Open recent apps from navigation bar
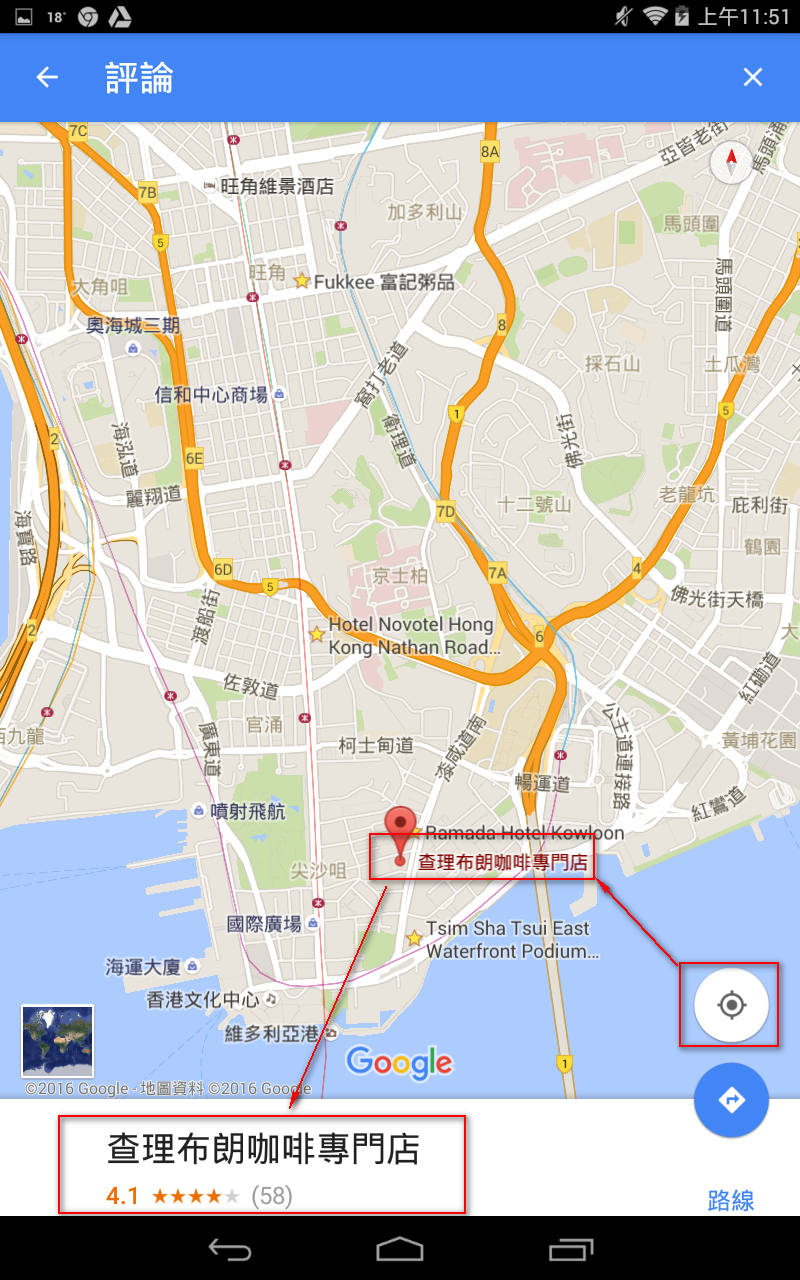This screenshot has width=800, height=1280. coord(571,1248)
